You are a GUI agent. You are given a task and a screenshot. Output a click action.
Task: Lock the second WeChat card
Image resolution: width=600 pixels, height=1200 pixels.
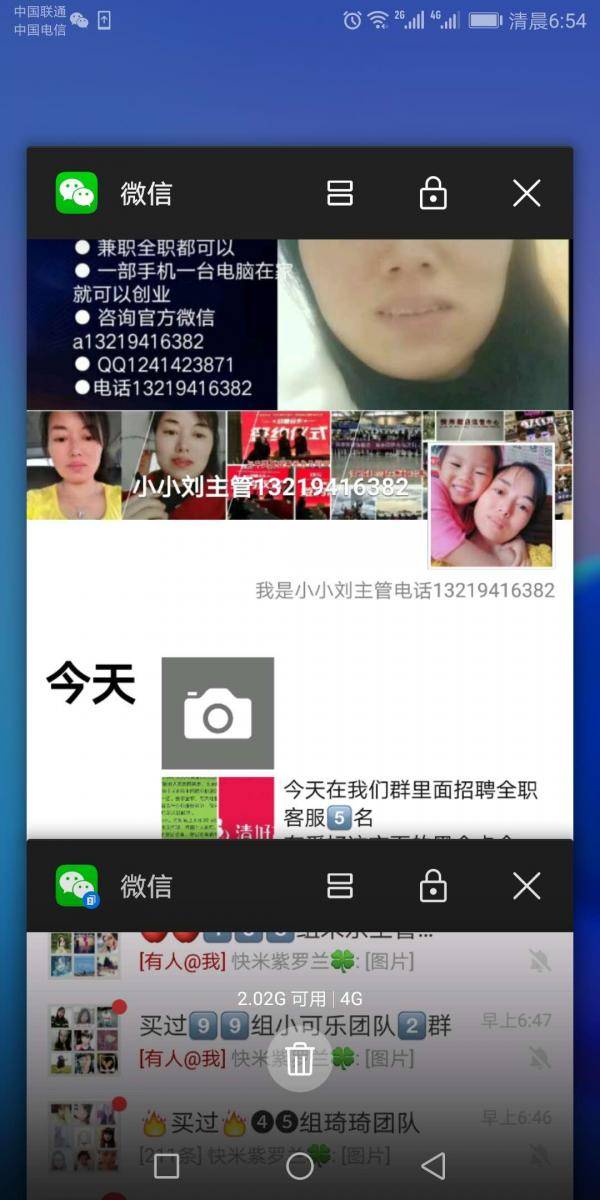(x=432, y=886)
